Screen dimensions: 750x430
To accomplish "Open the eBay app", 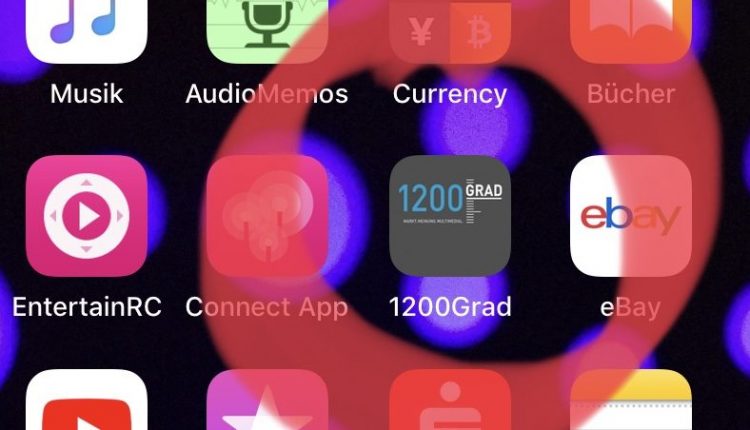I will [630, 216].
